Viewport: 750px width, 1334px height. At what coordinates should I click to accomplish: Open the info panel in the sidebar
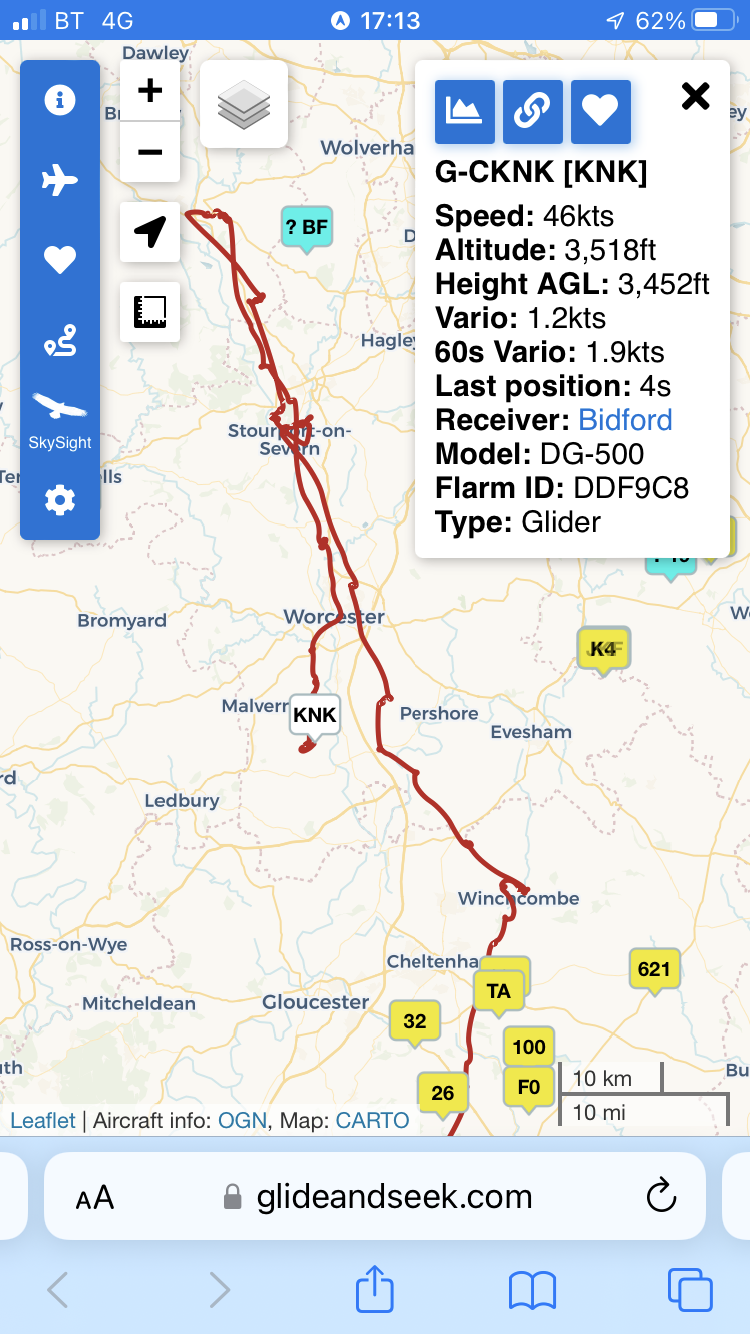tap(60, 100)
